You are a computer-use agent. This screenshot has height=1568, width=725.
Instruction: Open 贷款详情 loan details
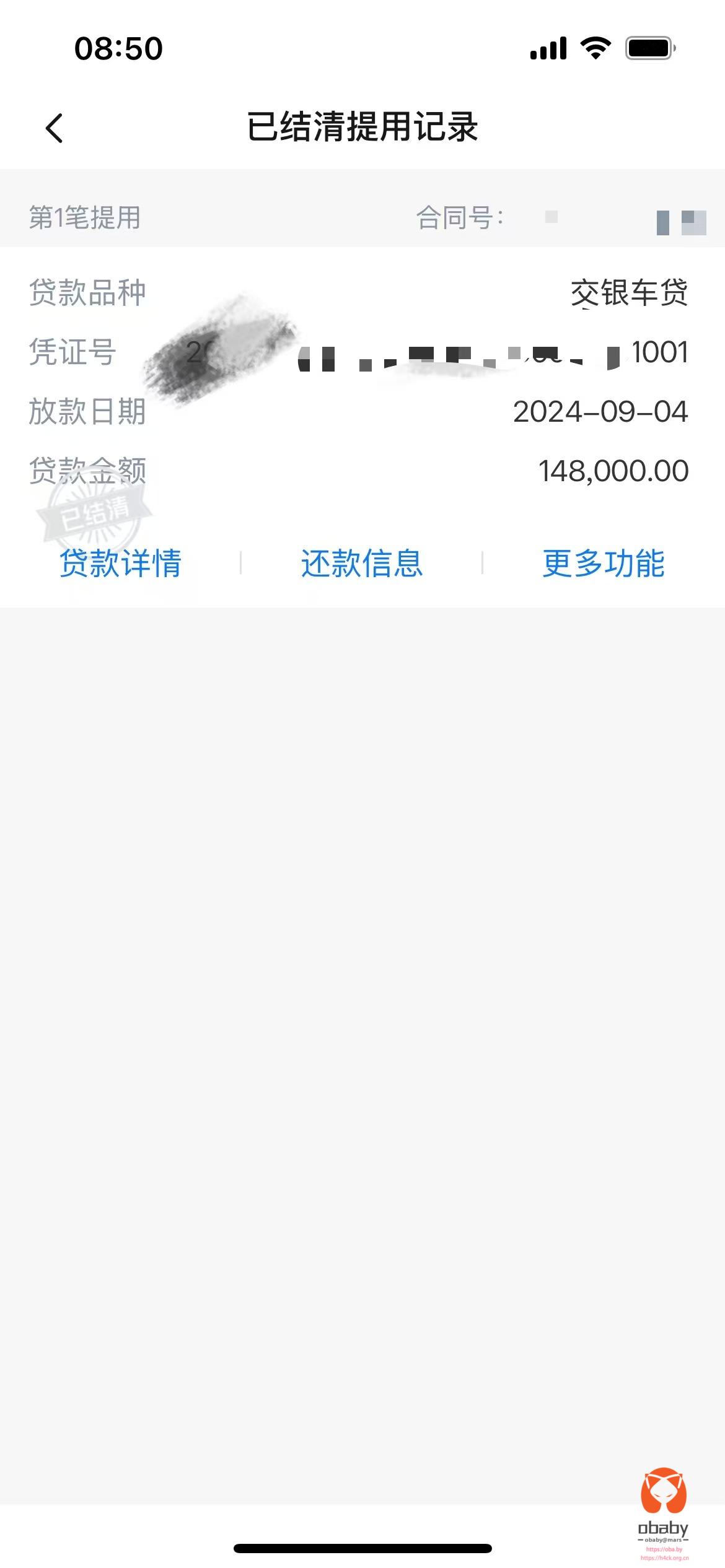pyautogui.click(x=121, y=563)
